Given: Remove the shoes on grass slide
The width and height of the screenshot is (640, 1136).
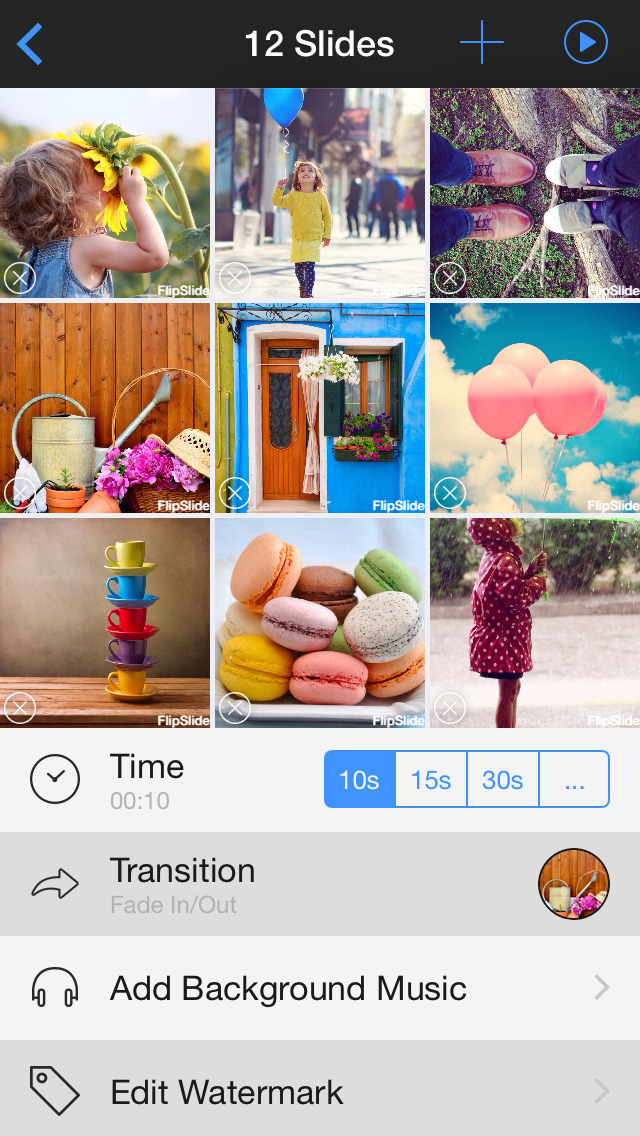Looking at the screenshot, I should (450, 277).
